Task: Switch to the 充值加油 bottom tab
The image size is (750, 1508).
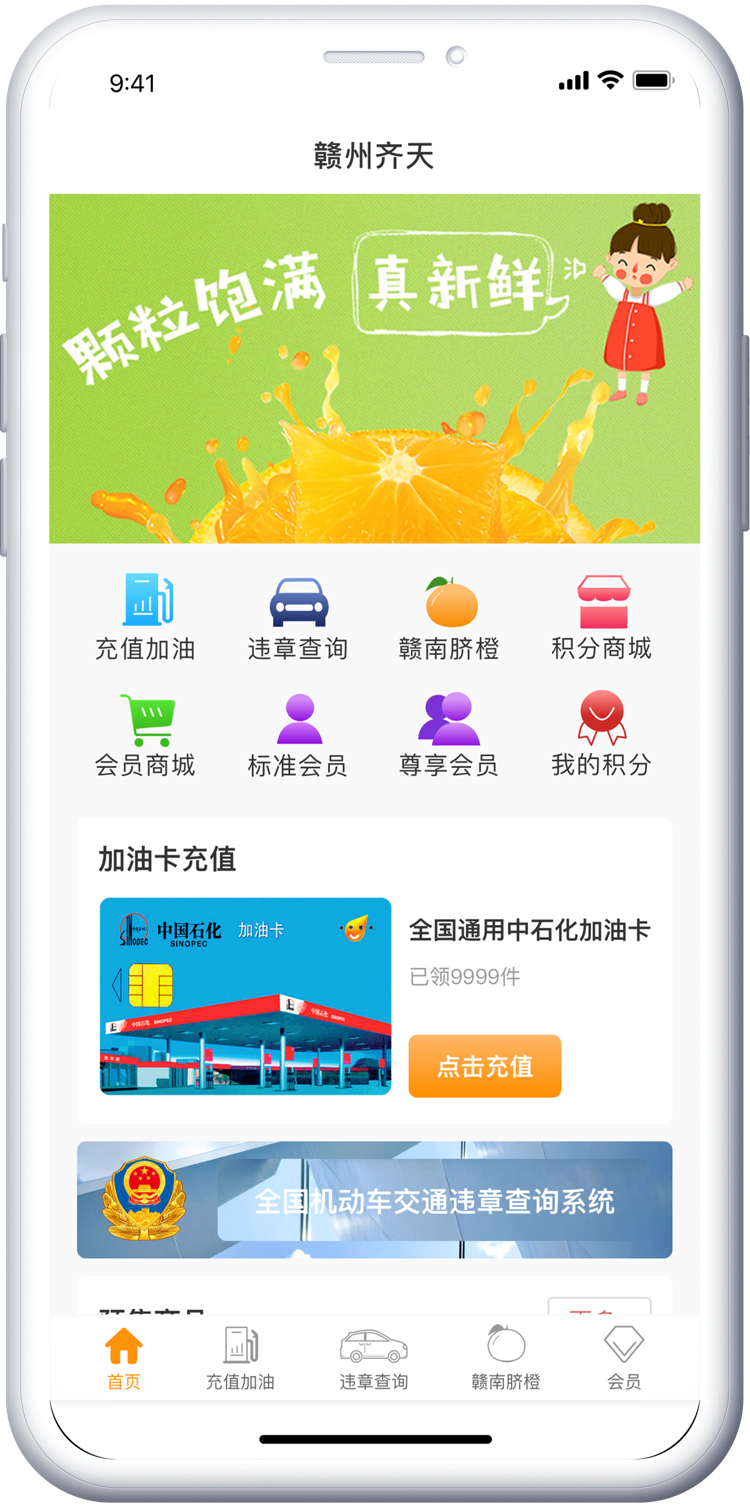Action: [240, 1358]
